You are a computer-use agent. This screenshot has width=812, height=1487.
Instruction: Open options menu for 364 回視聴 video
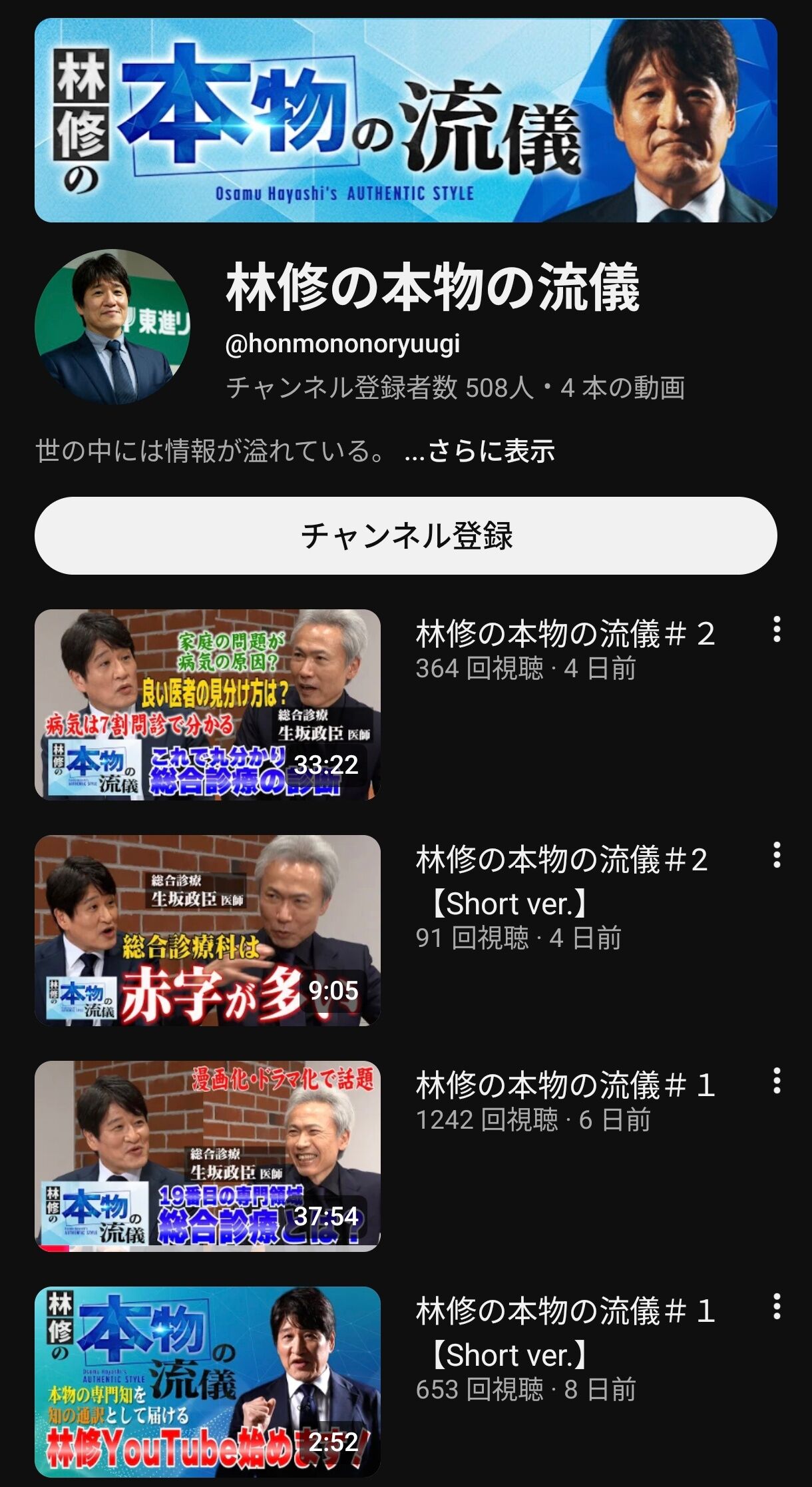(776, 629)
